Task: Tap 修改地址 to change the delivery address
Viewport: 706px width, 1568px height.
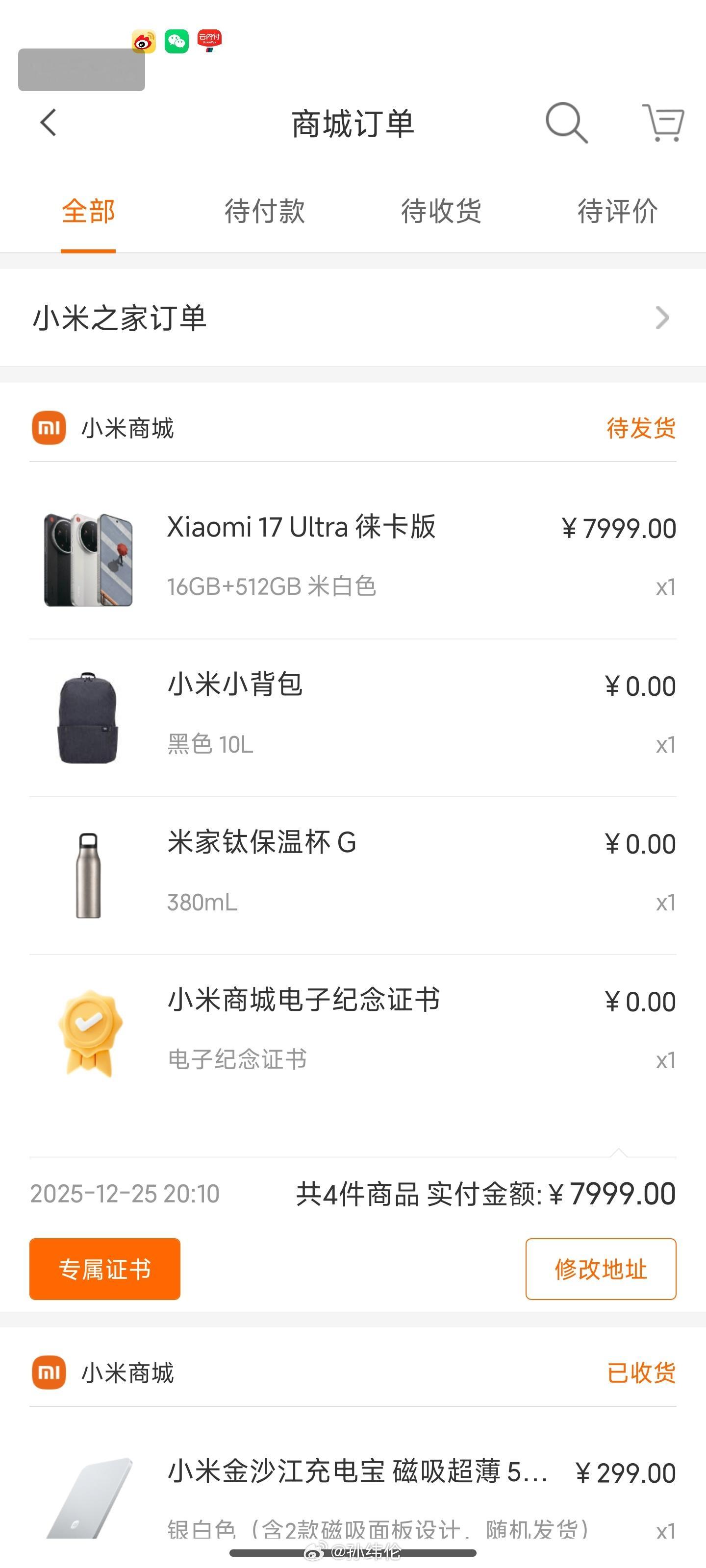Action: coord(601,1269)
